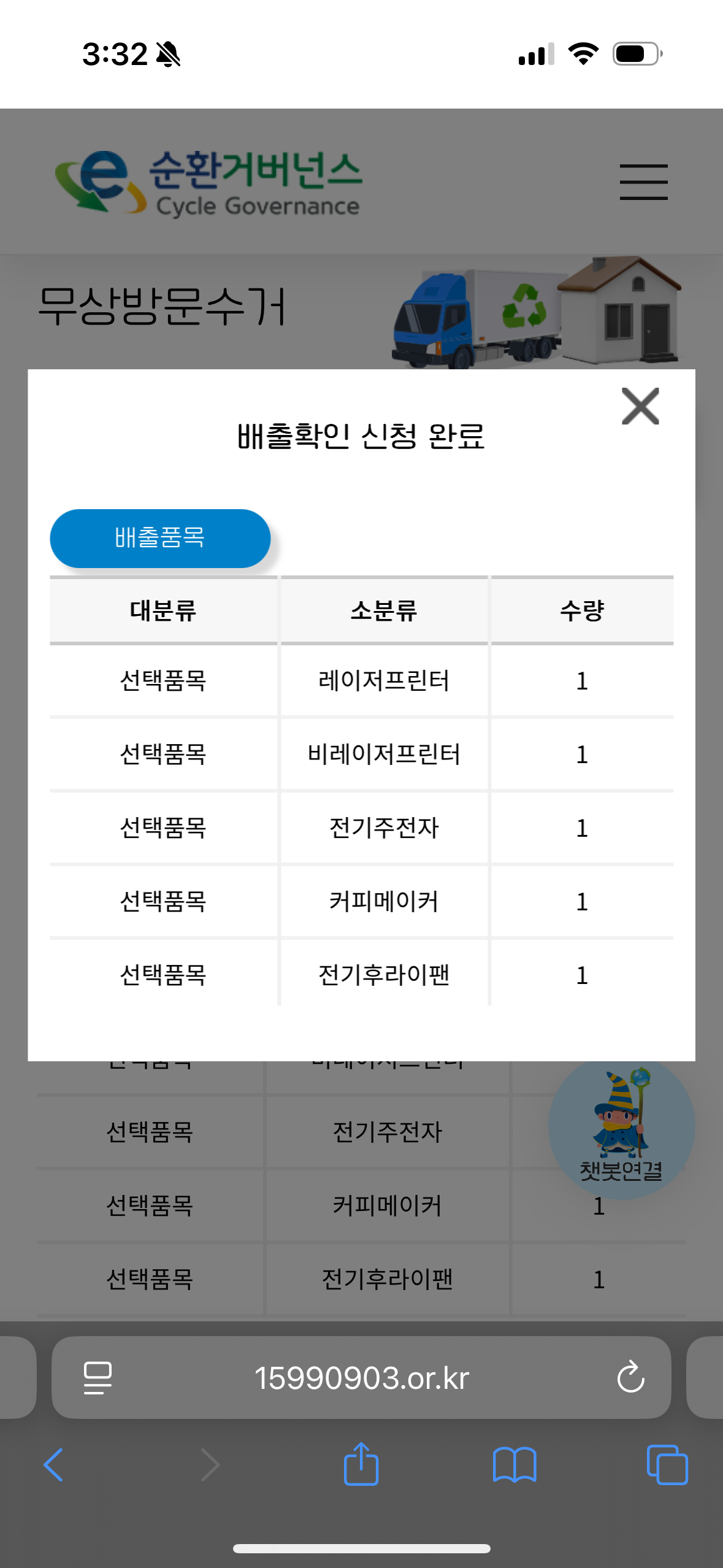Close the 배출확인 신청 완료 dialog
This screenshot has height=1568, width=723.
[x=640, y=406]
